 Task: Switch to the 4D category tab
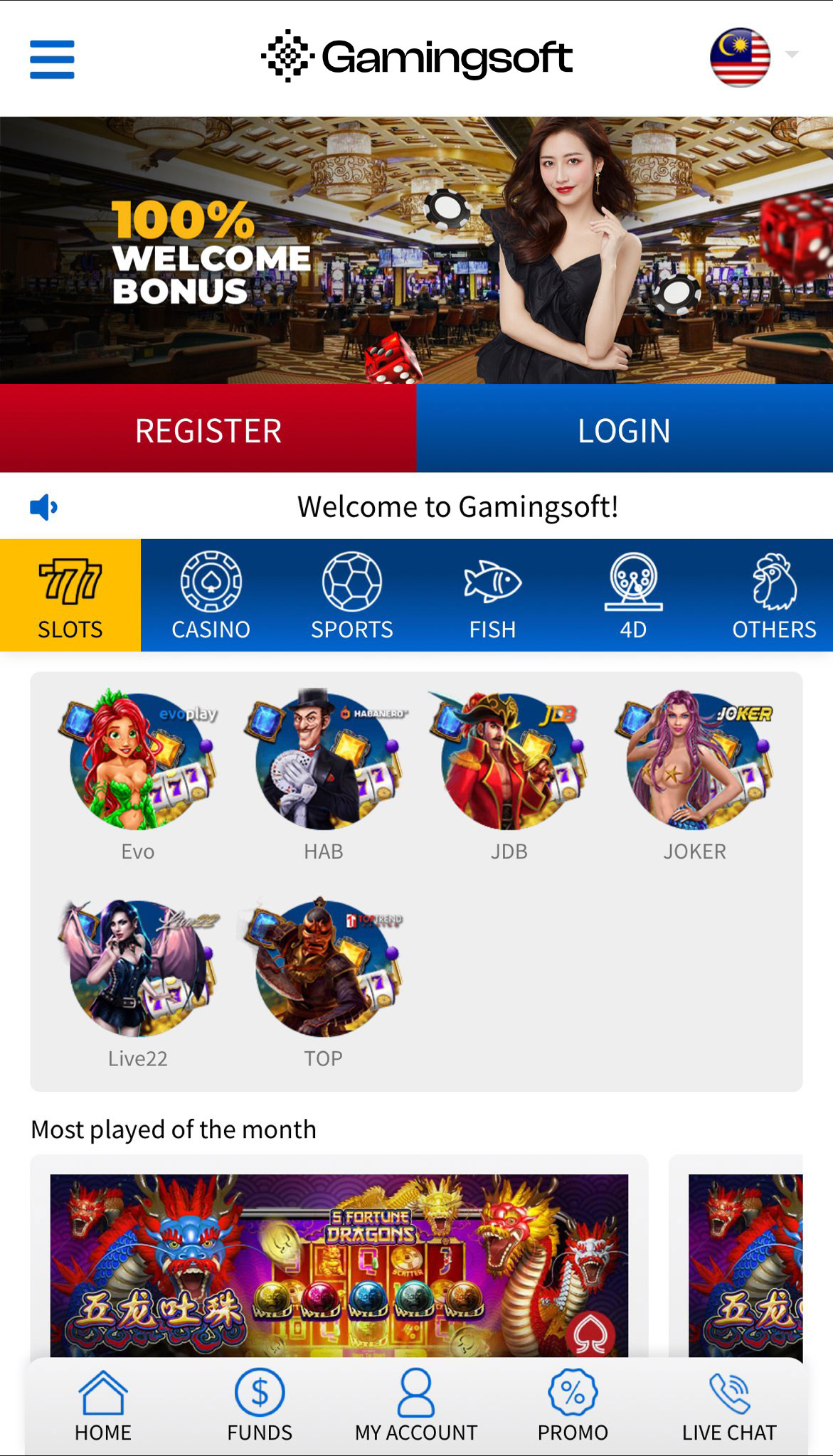[x=633, y=596]
